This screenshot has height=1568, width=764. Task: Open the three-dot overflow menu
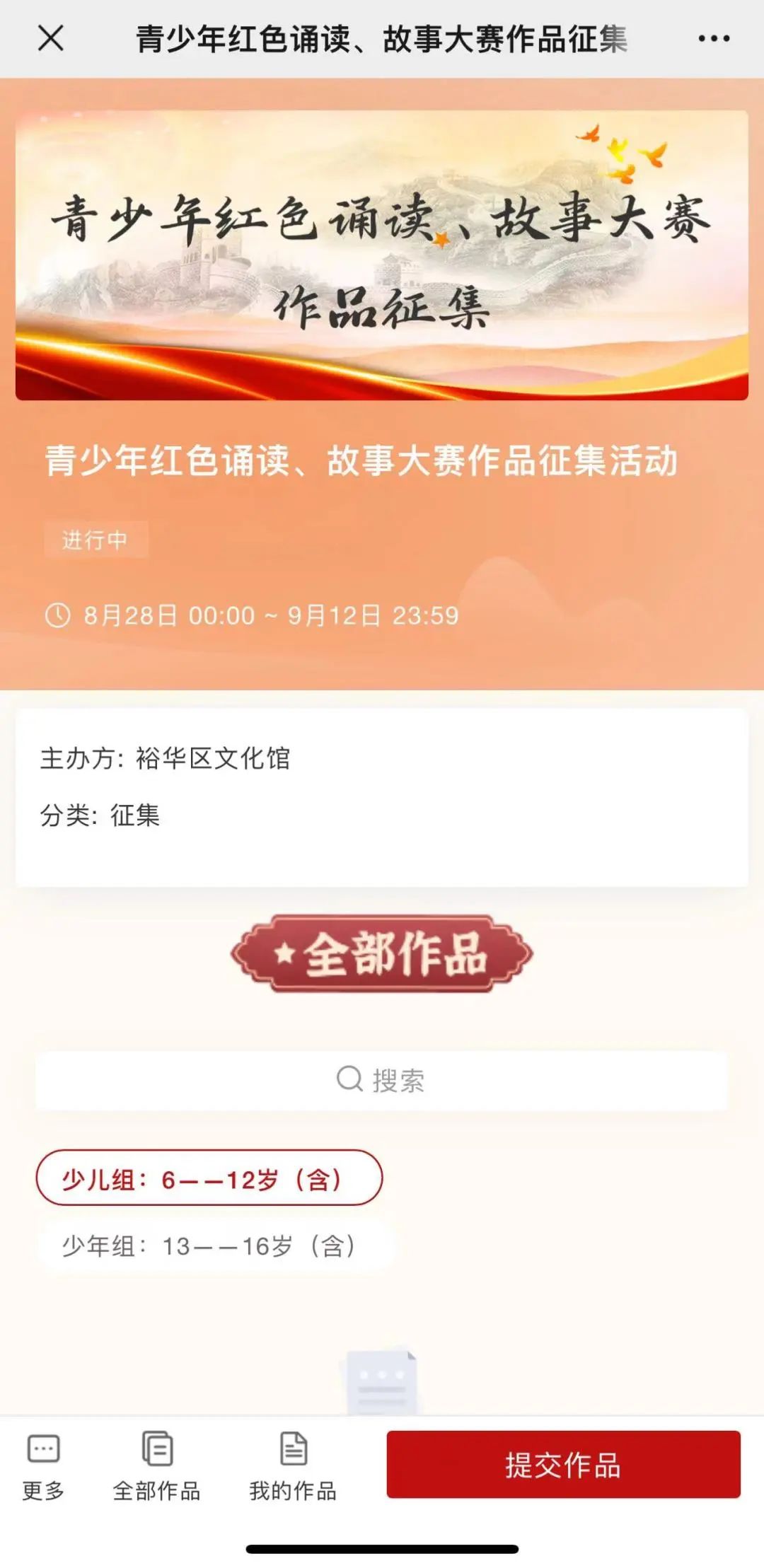[x=713, y=39]
